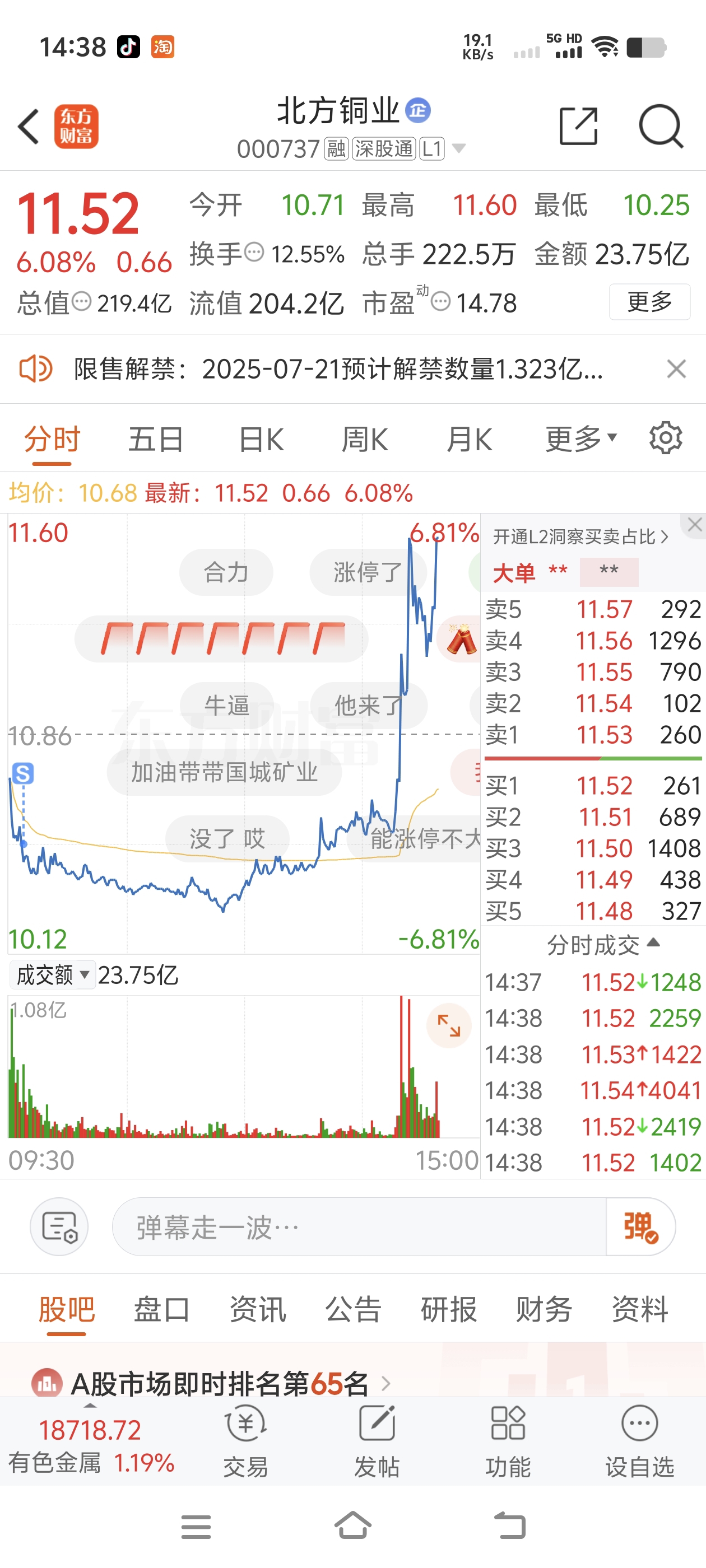Switch to the 日K chart tab

261,440
